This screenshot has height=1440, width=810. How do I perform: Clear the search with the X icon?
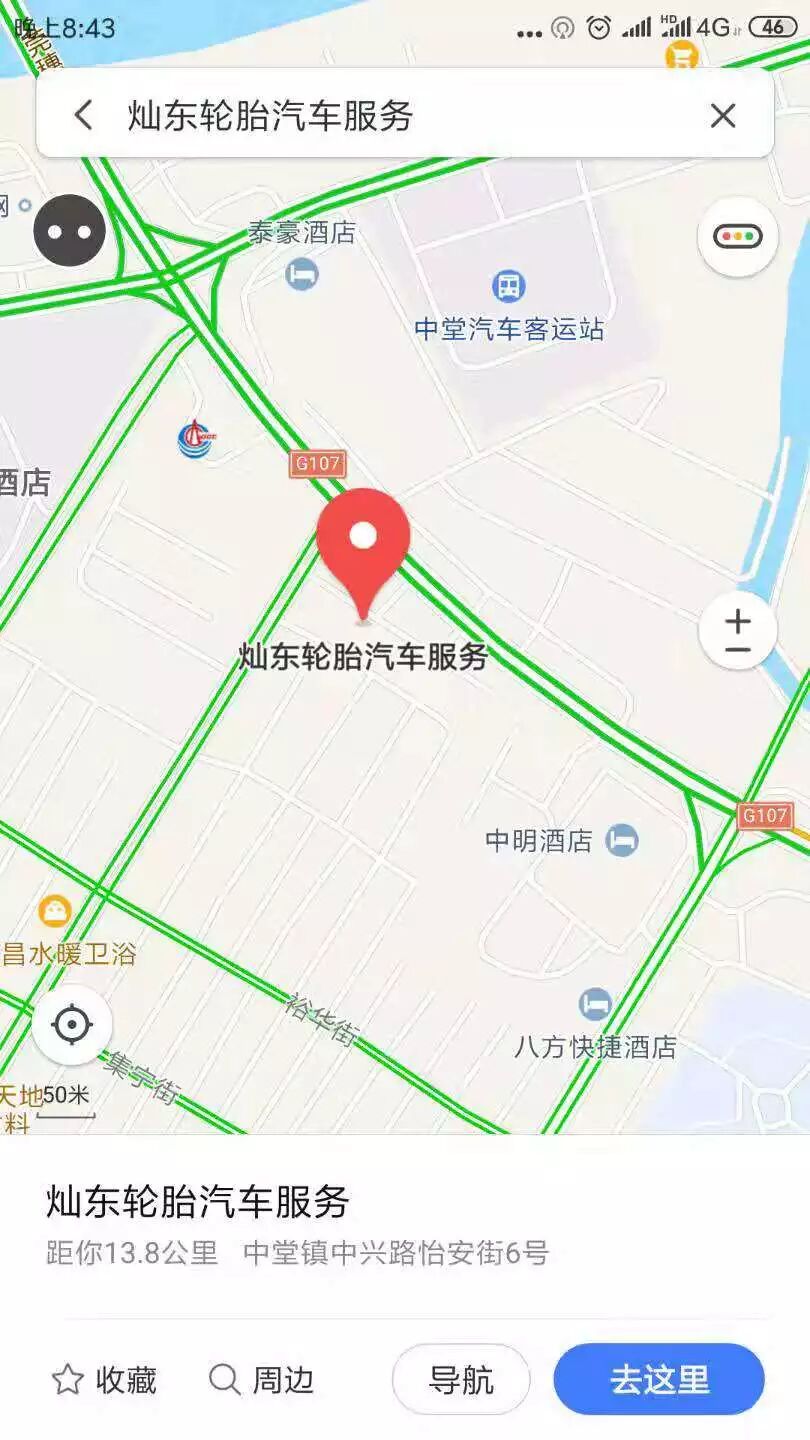tap(722, 116)
